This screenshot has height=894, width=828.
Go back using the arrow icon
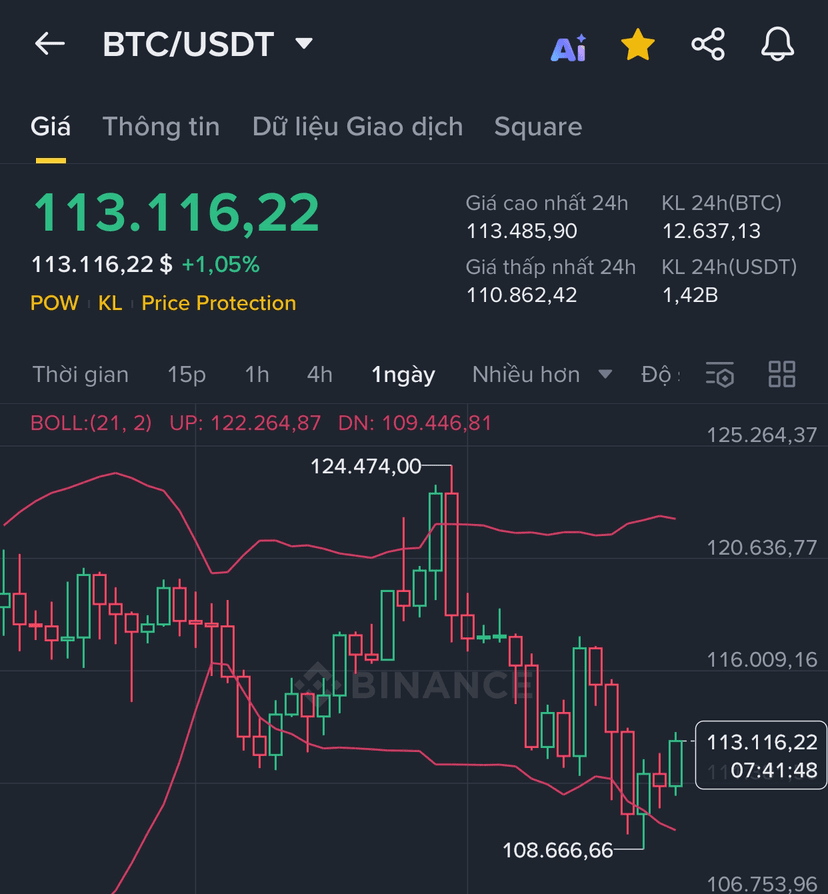coord(49,44)
